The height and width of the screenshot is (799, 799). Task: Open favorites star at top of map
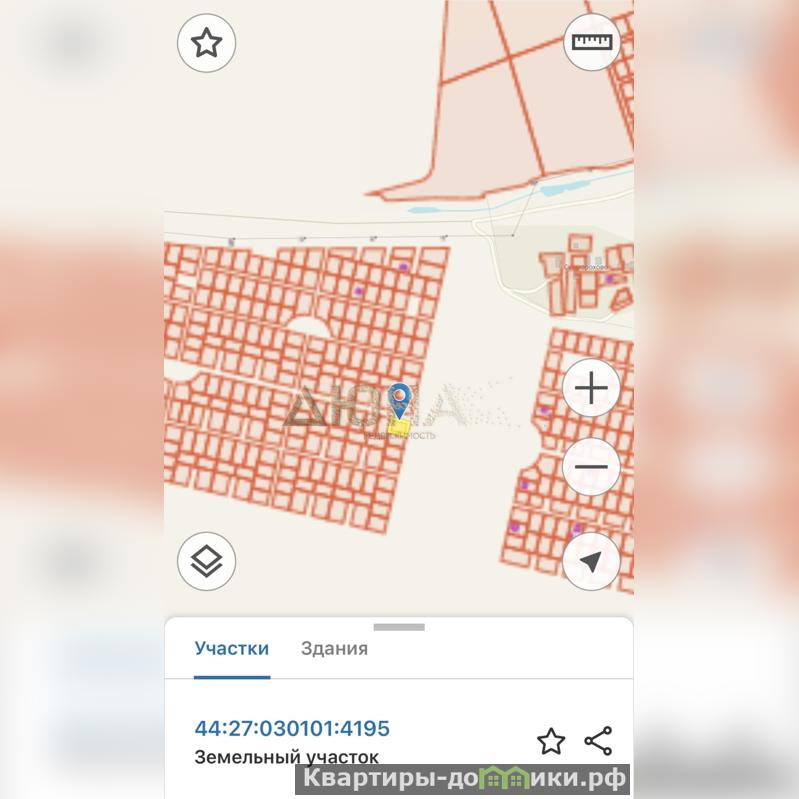click(206, 43)
